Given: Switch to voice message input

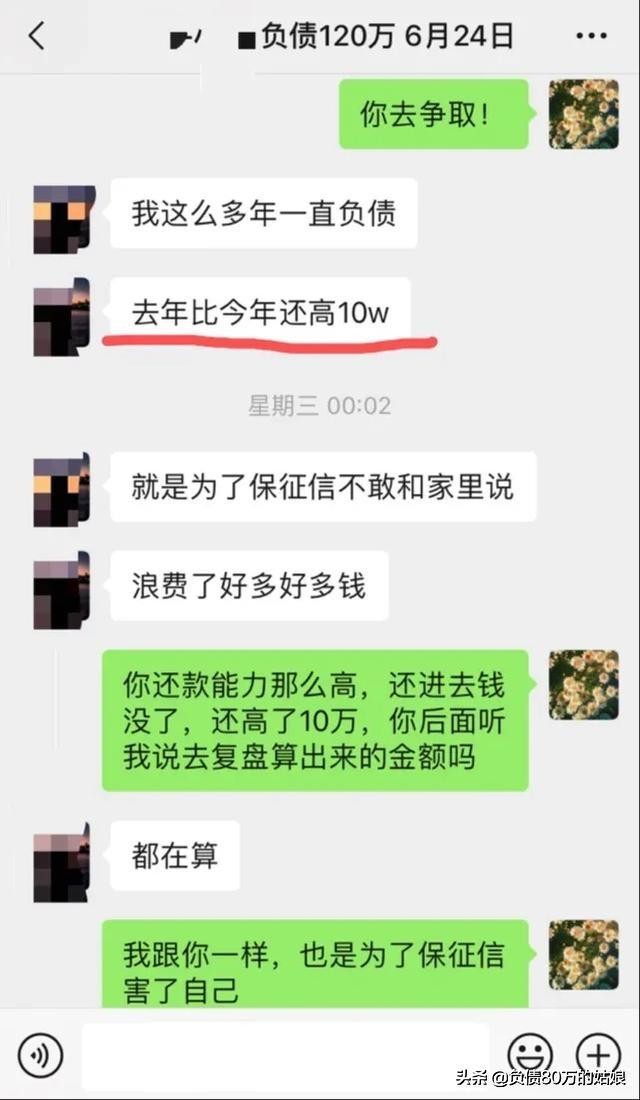Looking at the screenshot, I should tap(40, 1055).
